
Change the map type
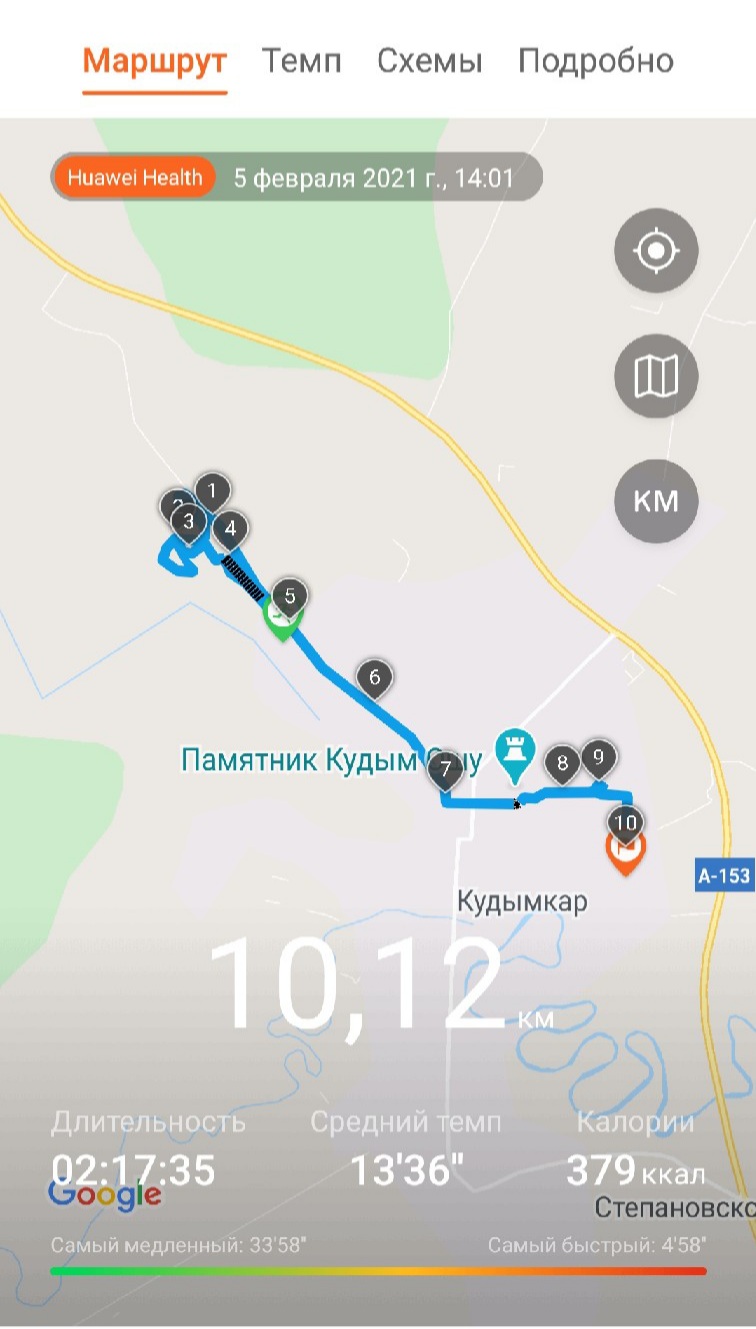point(656,376)
